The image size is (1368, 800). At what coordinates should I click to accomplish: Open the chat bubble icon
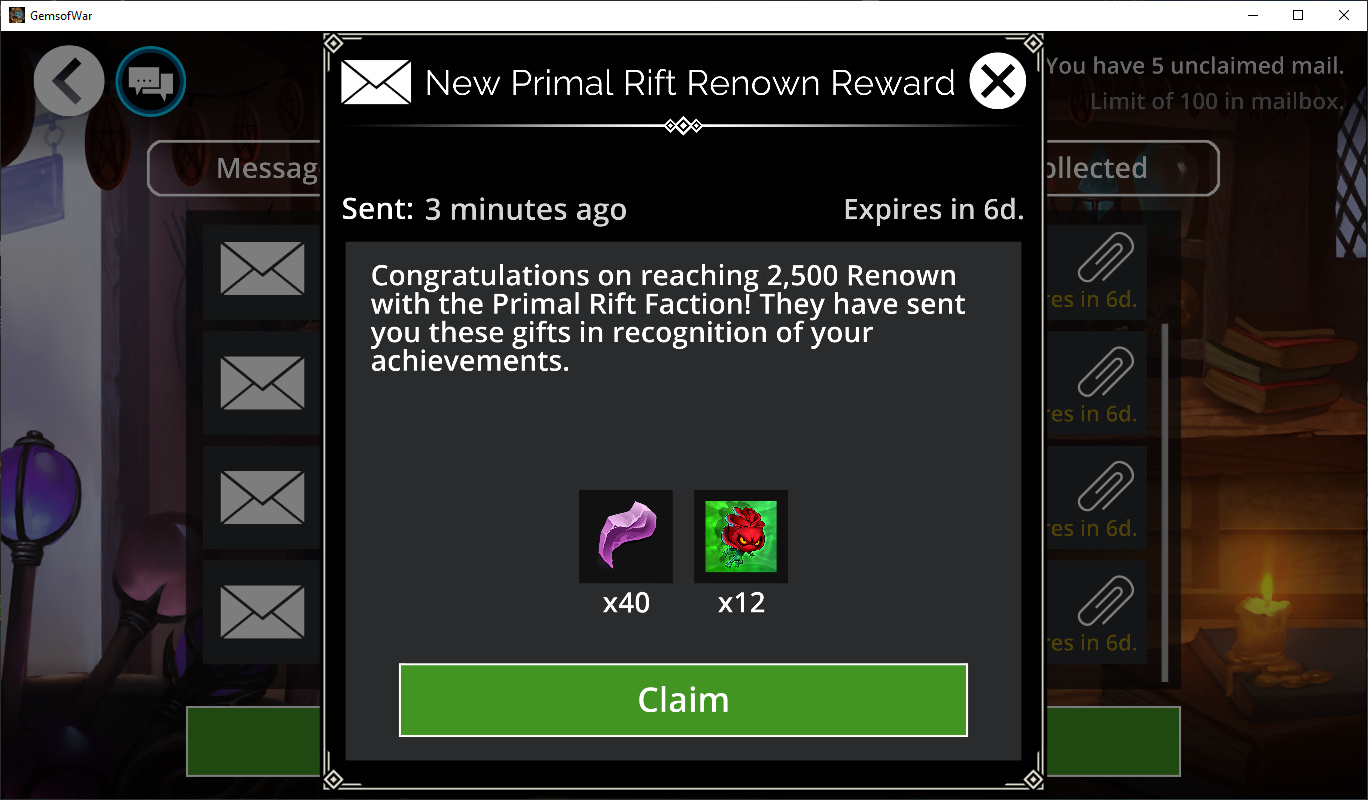coord(151,81)
